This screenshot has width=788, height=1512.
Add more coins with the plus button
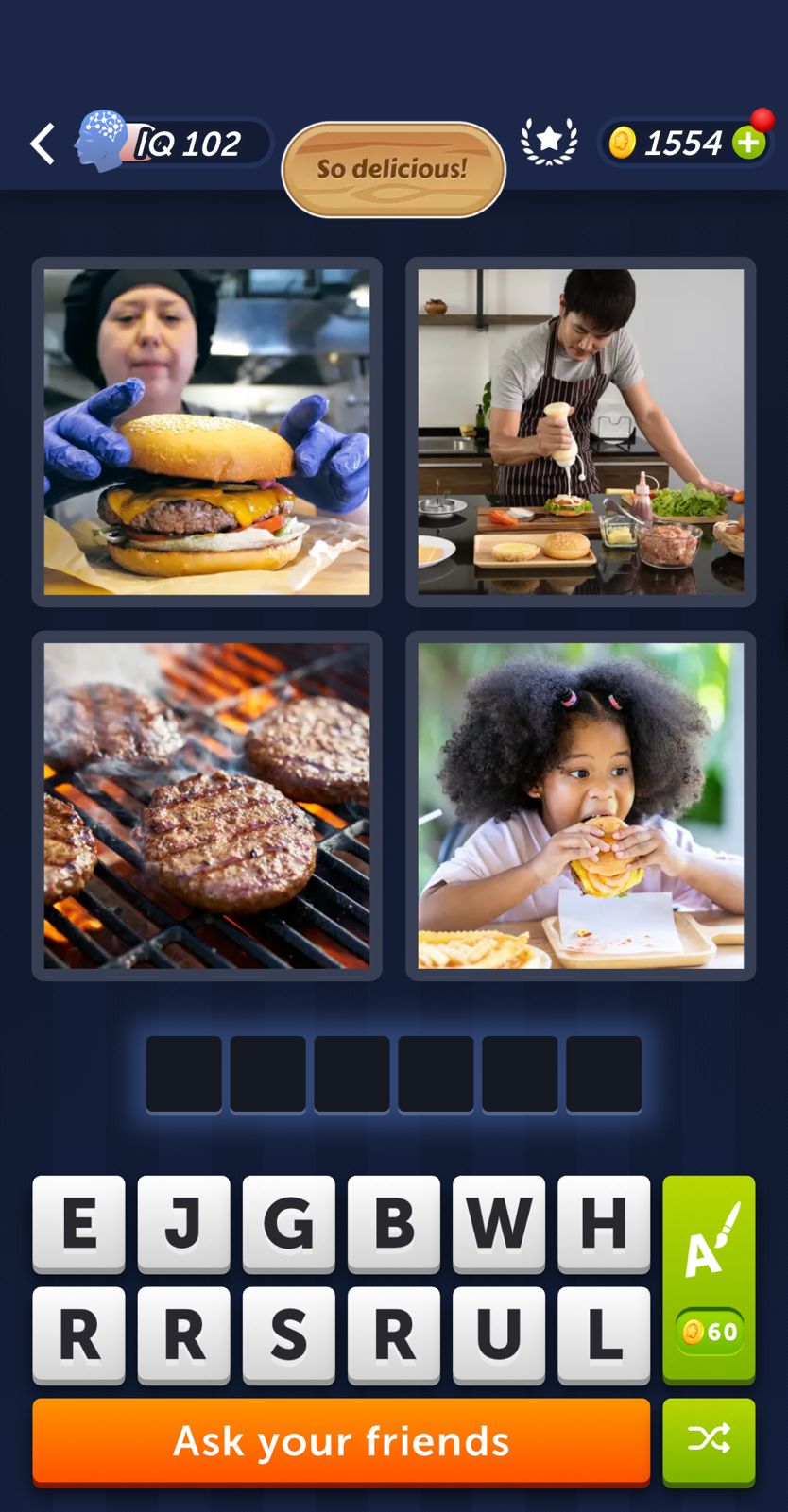[x=749, y=144]
